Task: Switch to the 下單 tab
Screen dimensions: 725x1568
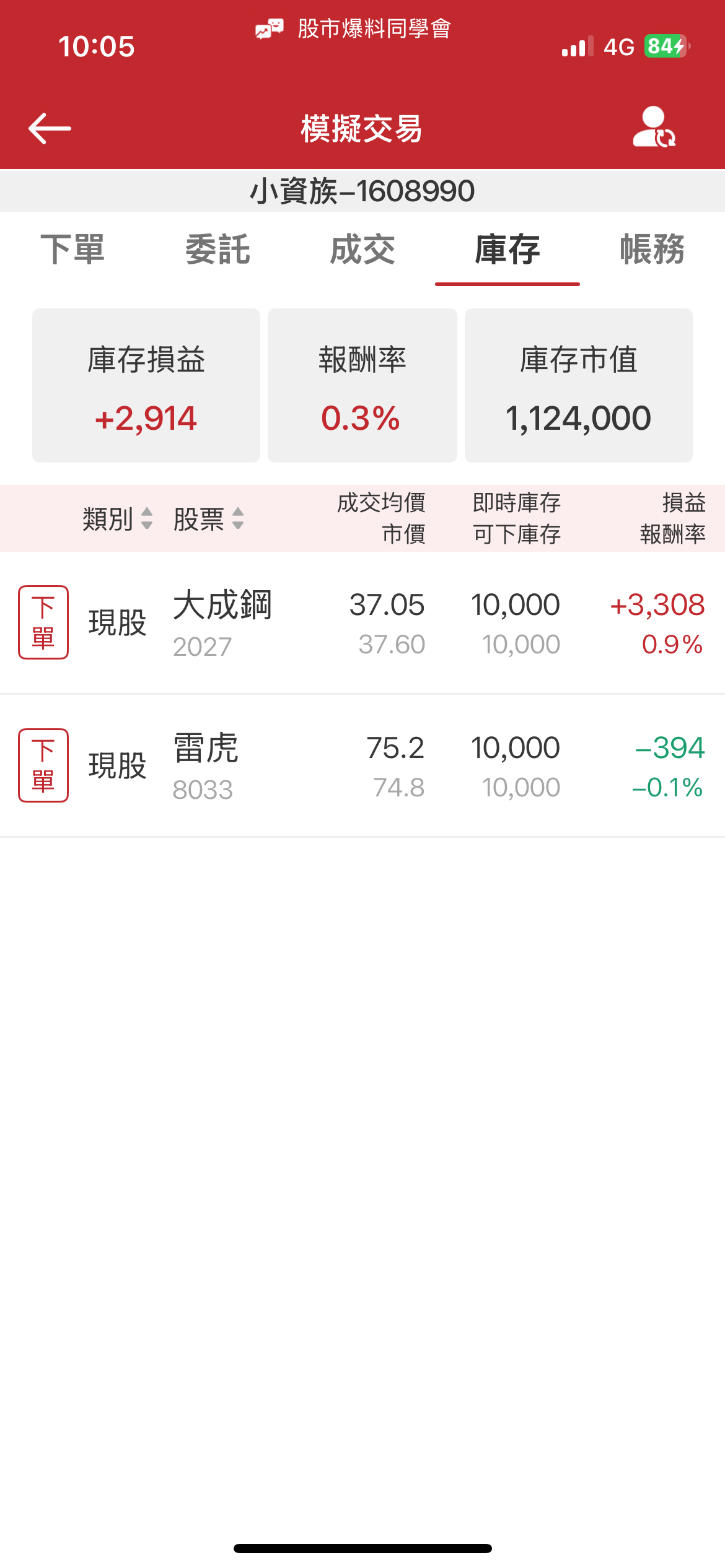Action: 72,250
